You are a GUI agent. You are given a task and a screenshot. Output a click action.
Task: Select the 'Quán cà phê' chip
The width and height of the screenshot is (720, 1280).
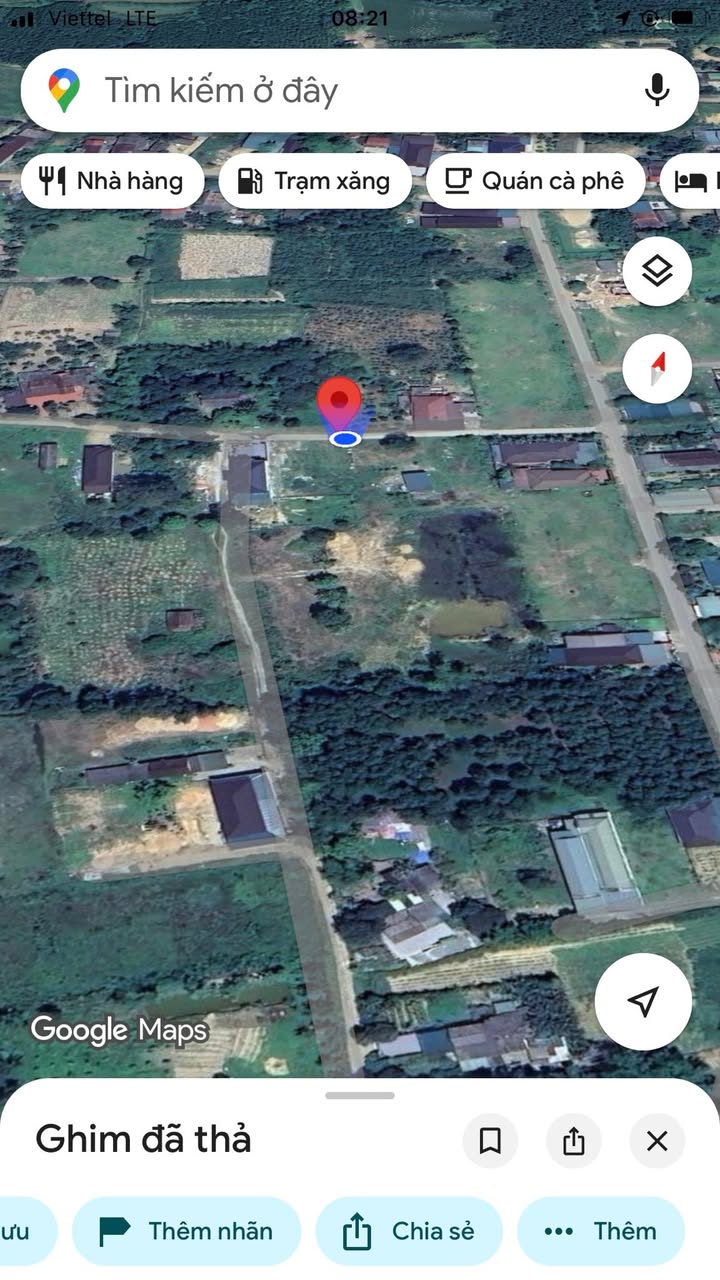click(x=535, y=181)
